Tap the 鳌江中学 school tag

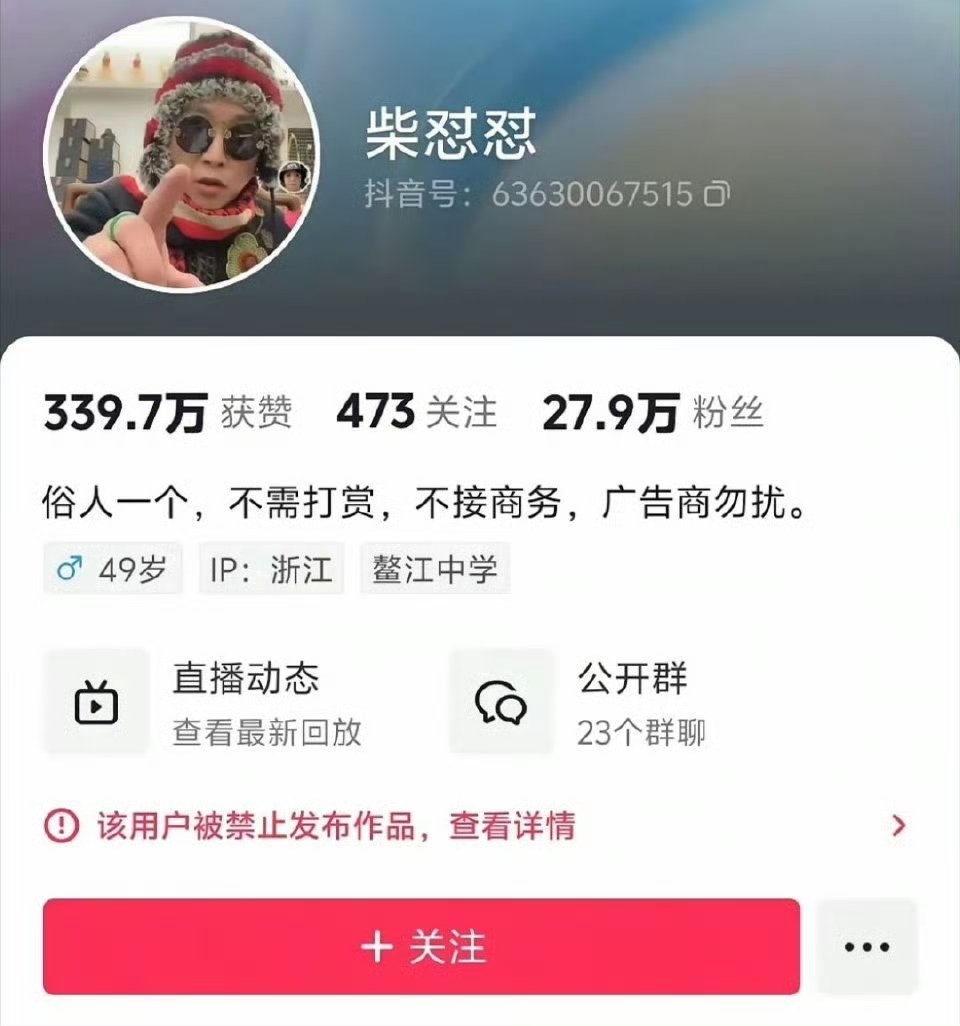click(435, 570)
